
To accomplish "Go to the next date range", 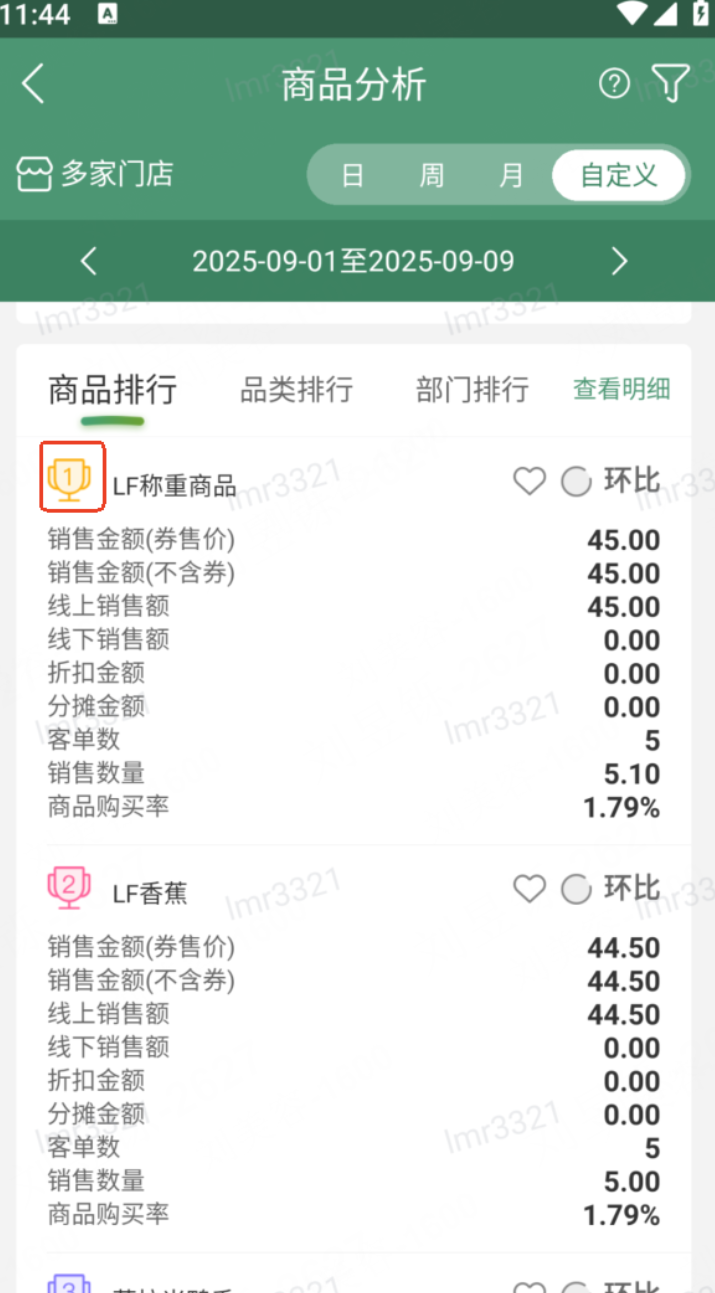I will pos(619,262).
